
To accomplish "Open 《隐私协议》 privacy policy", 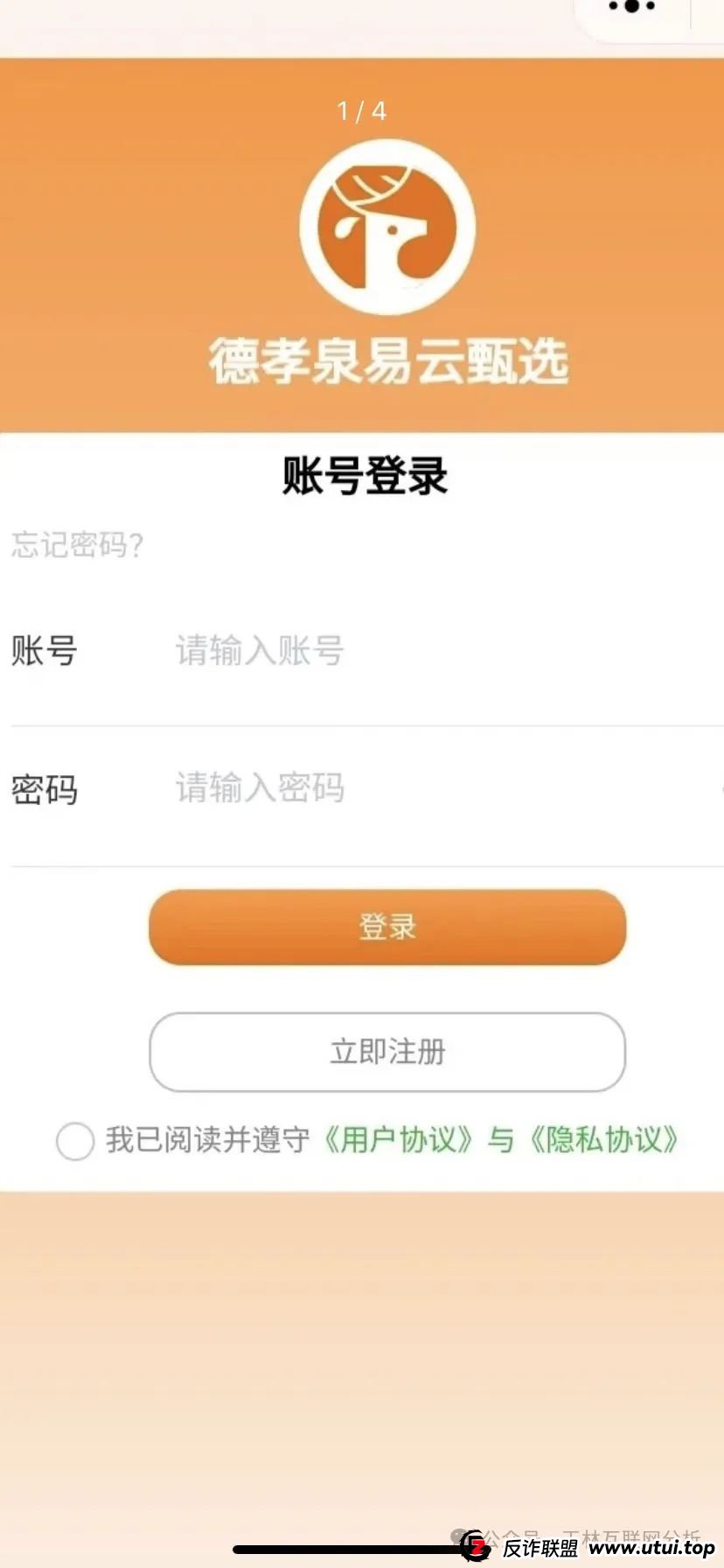I will pyautogui.click(x=606, y=1140).
